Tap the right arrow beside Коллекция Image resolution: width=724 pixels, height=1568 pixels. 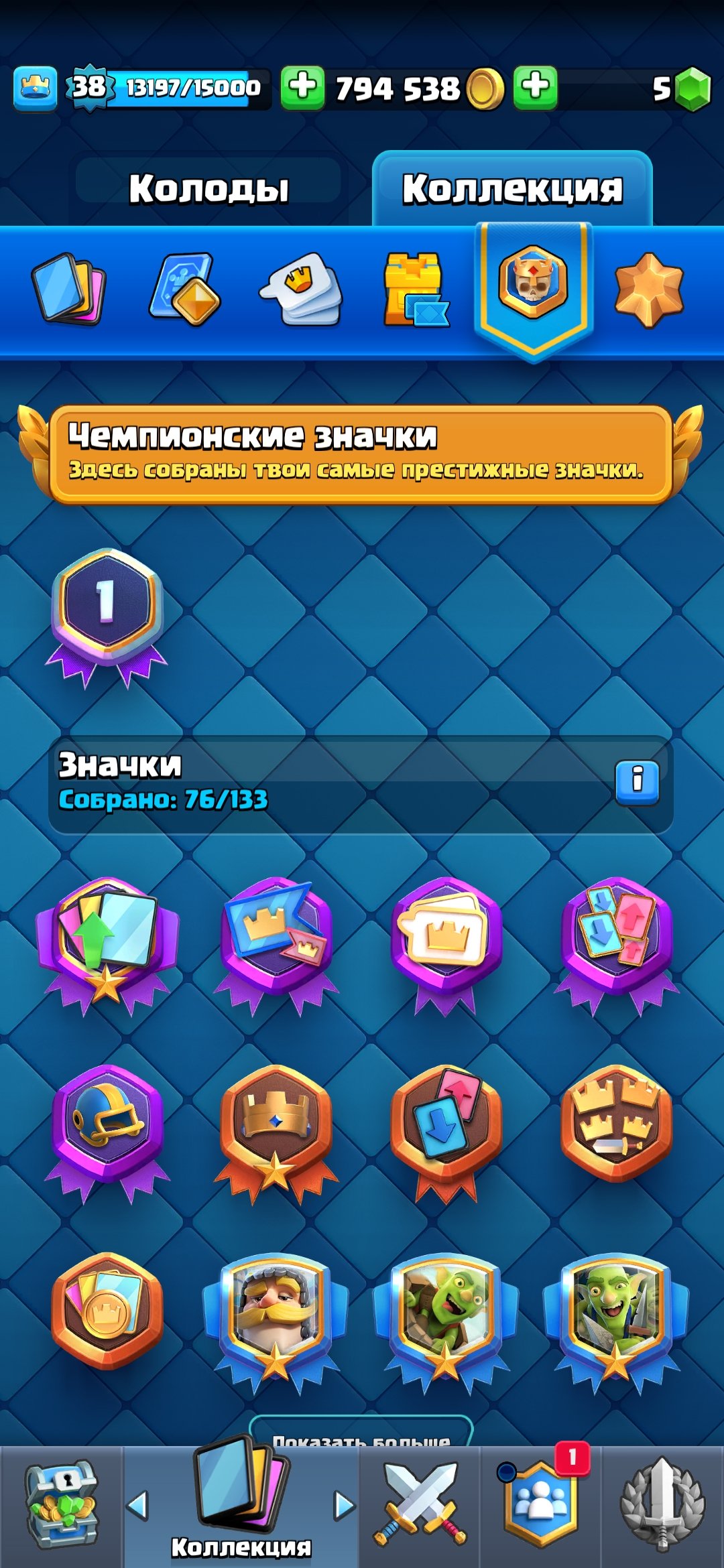tap(344, 1506)
